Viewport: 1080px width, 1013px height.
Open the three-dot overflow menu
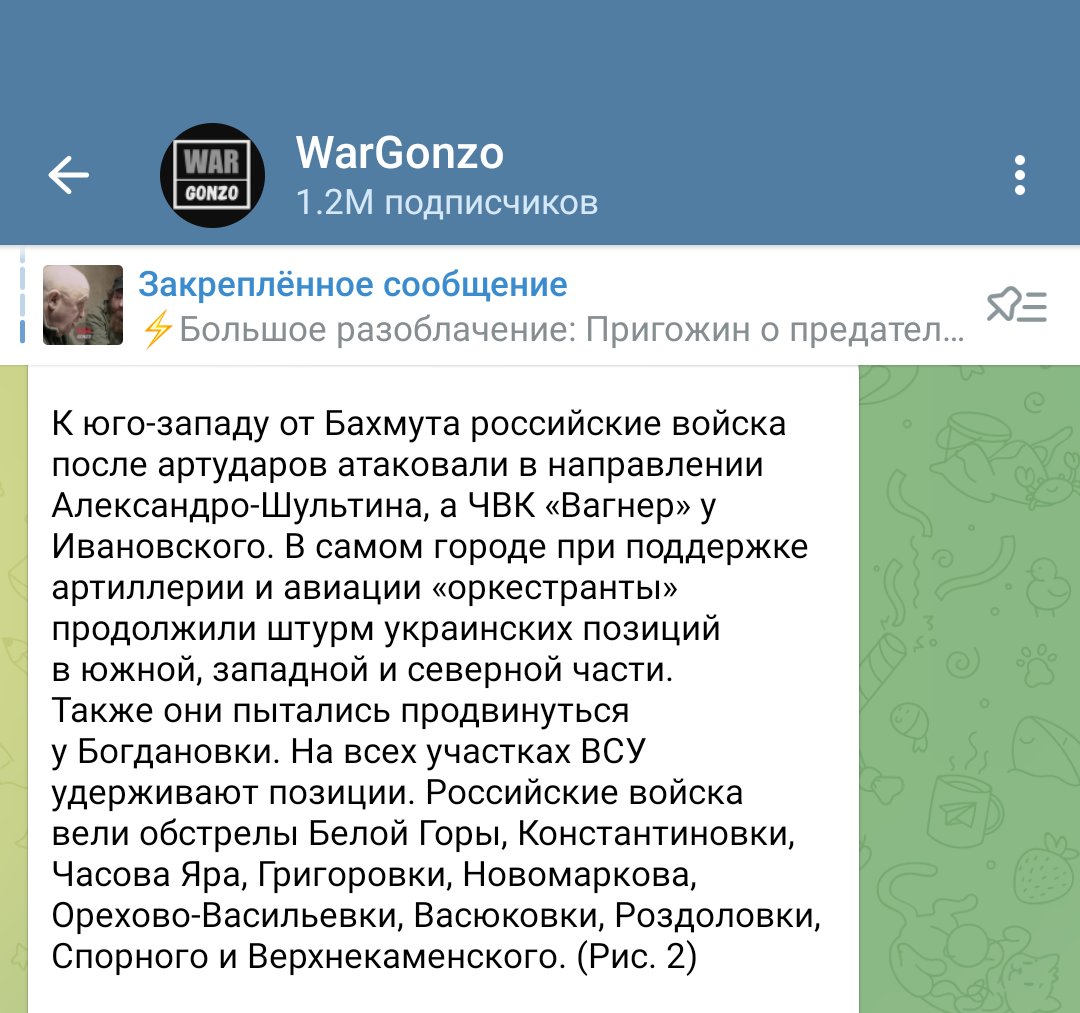[1019, 176]
